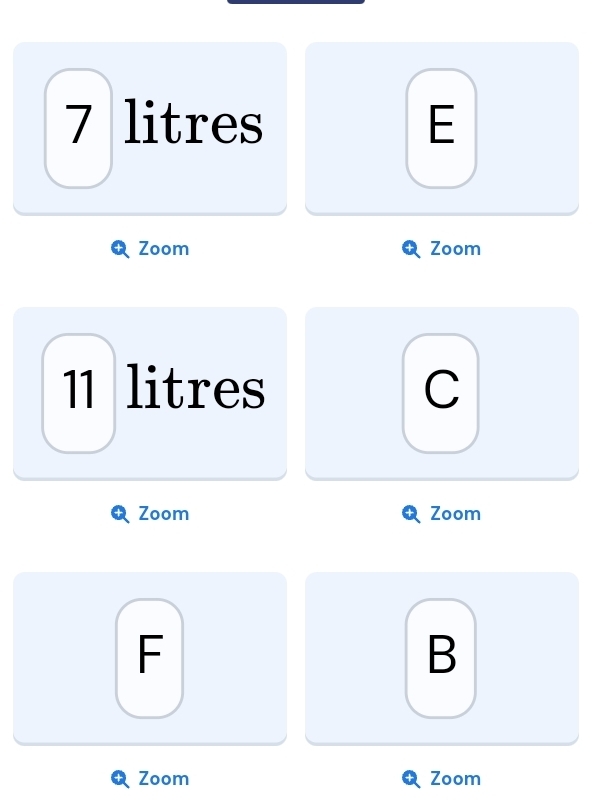This screenshot has width=611, height=810.
Task: Zoom into the B card
Action: click(441, 778)
